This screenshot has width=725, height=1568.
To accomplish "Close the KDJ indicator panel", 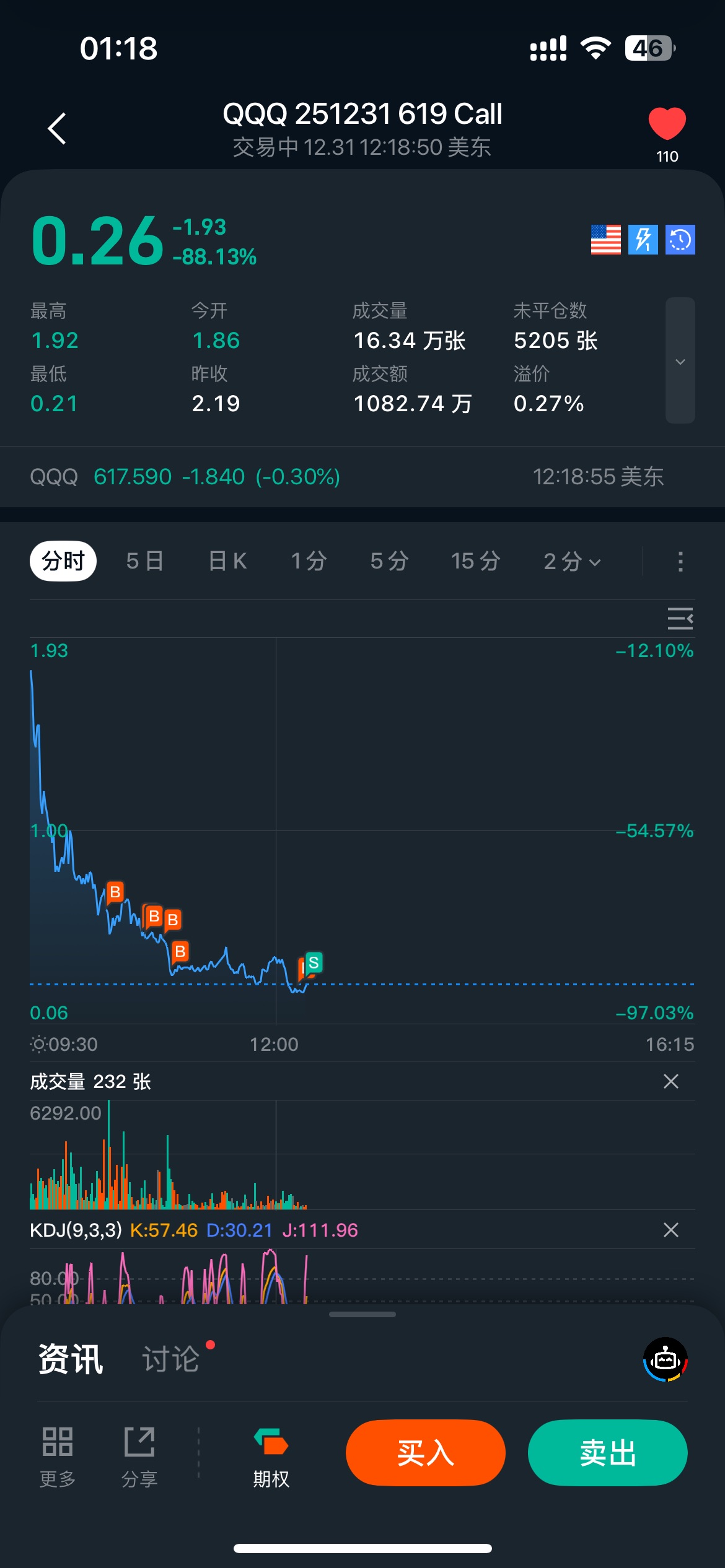I will [670, 1230].
